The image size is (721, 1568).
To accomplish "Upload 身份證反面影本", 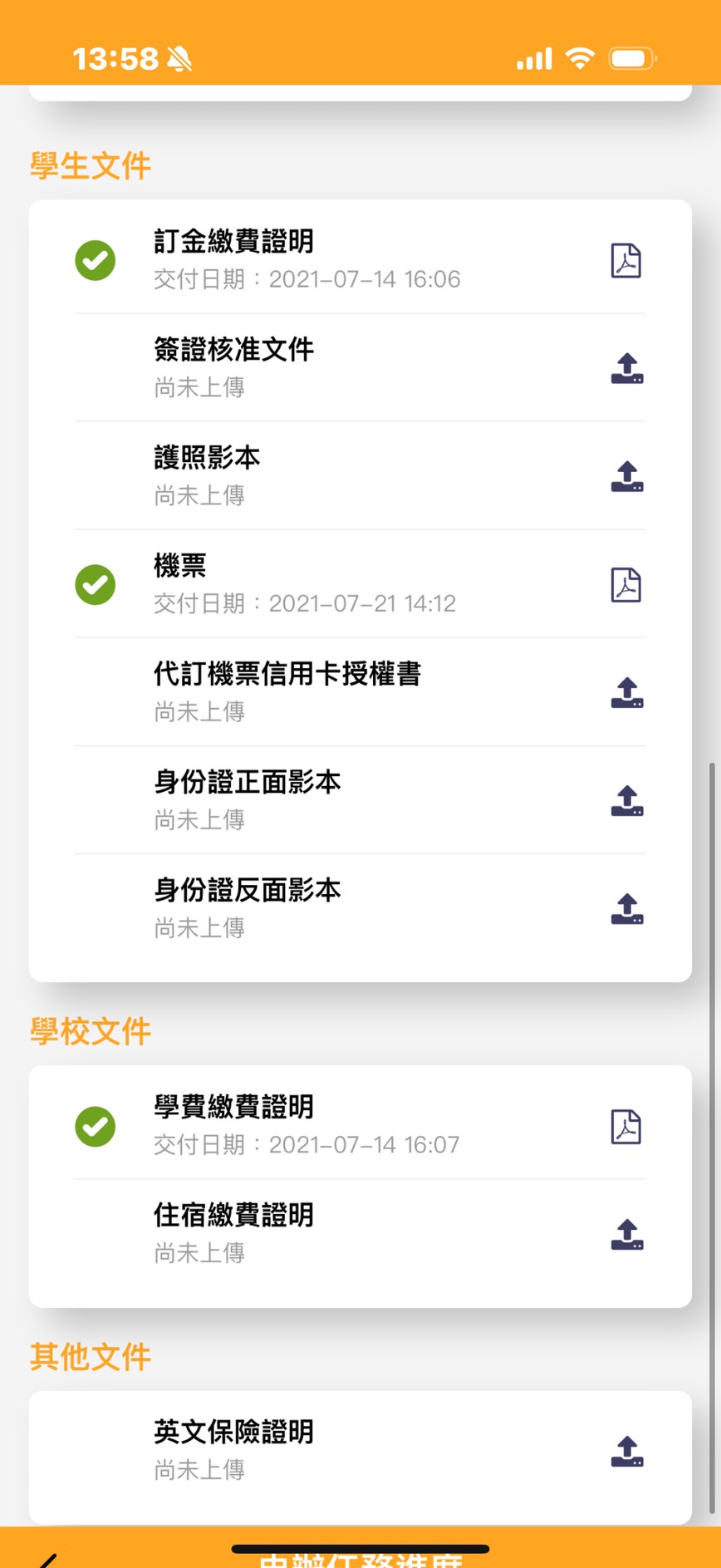I will (627, 908).
